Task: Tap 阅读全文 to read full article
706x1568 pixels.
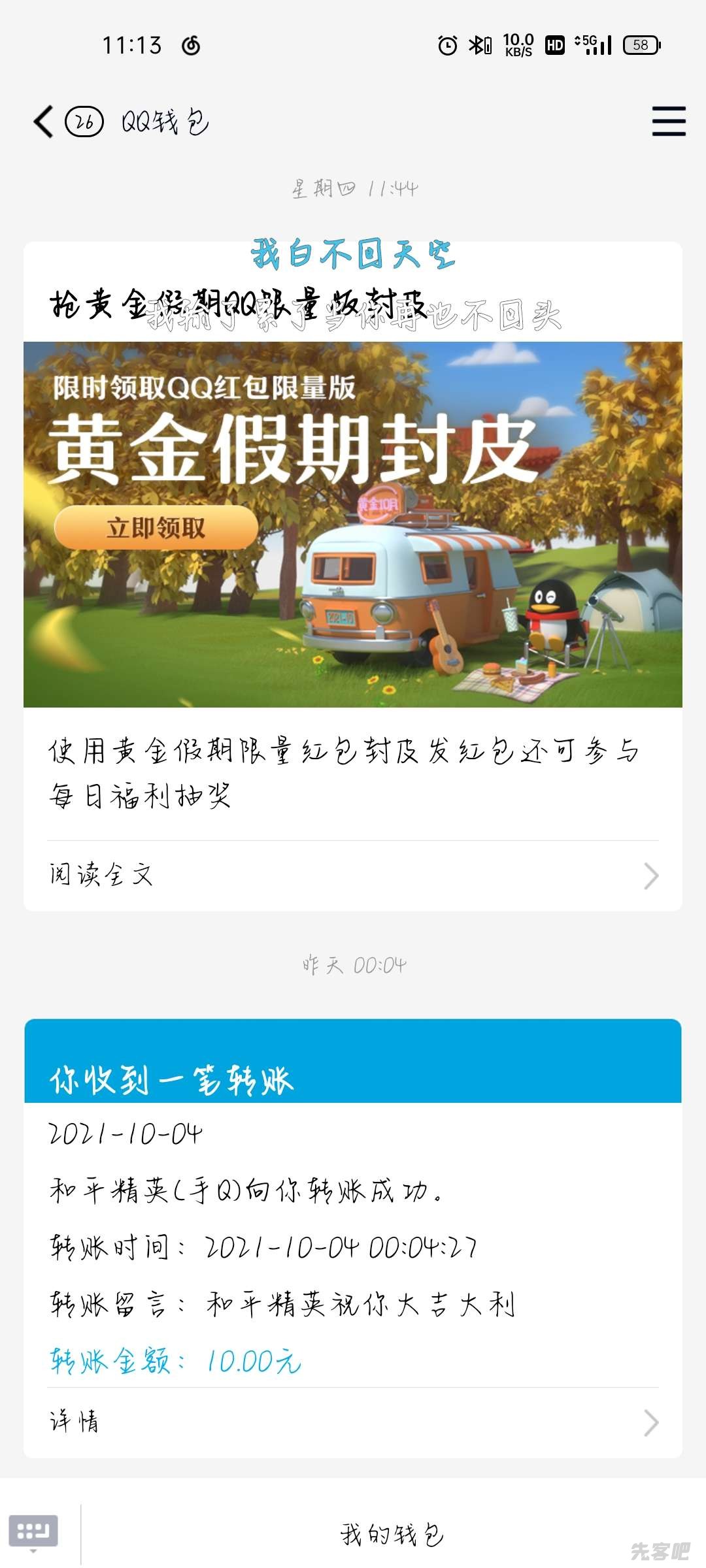Action: 353,875
